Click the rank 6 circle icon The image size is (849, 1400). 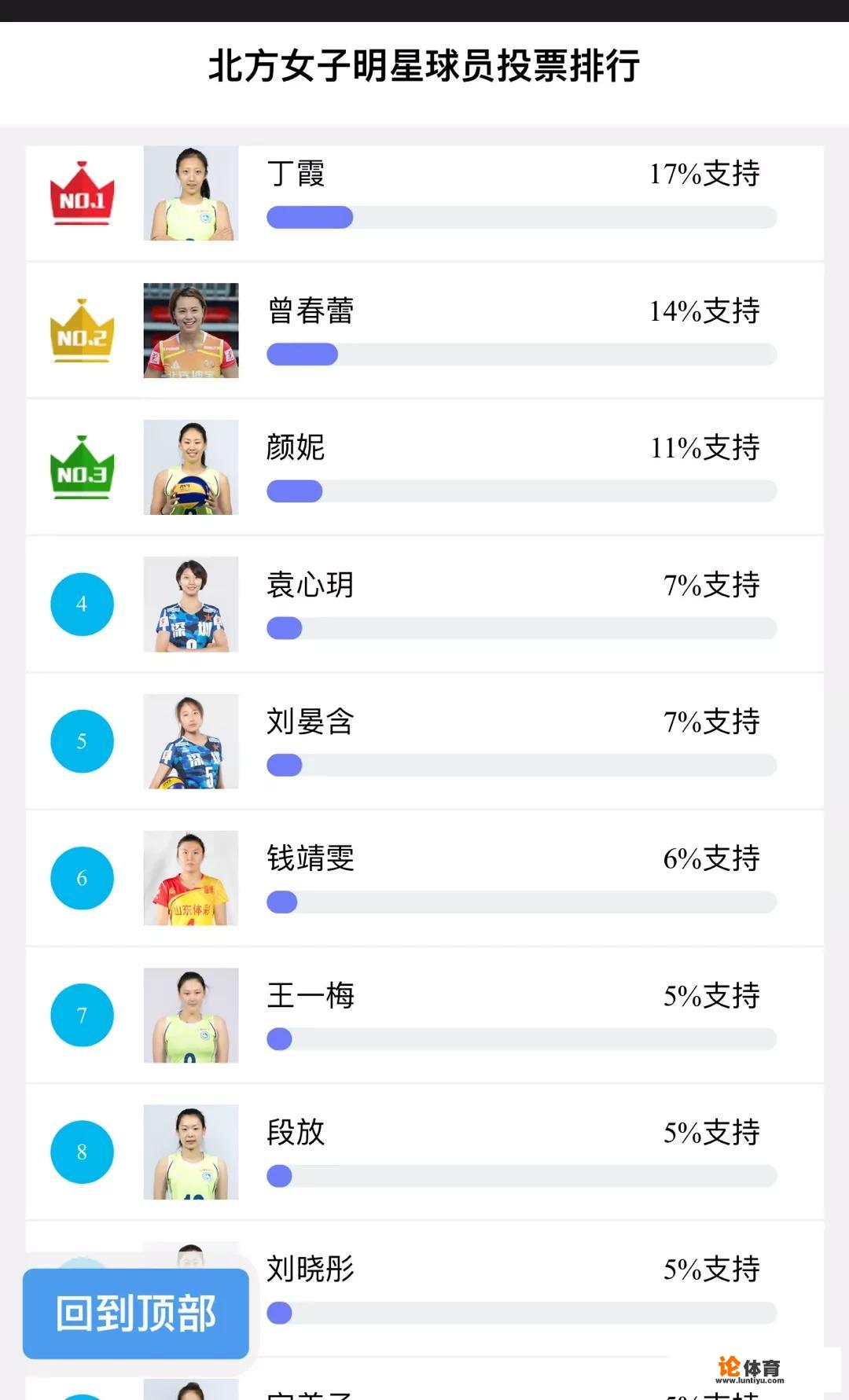click(x=82, y=879)
